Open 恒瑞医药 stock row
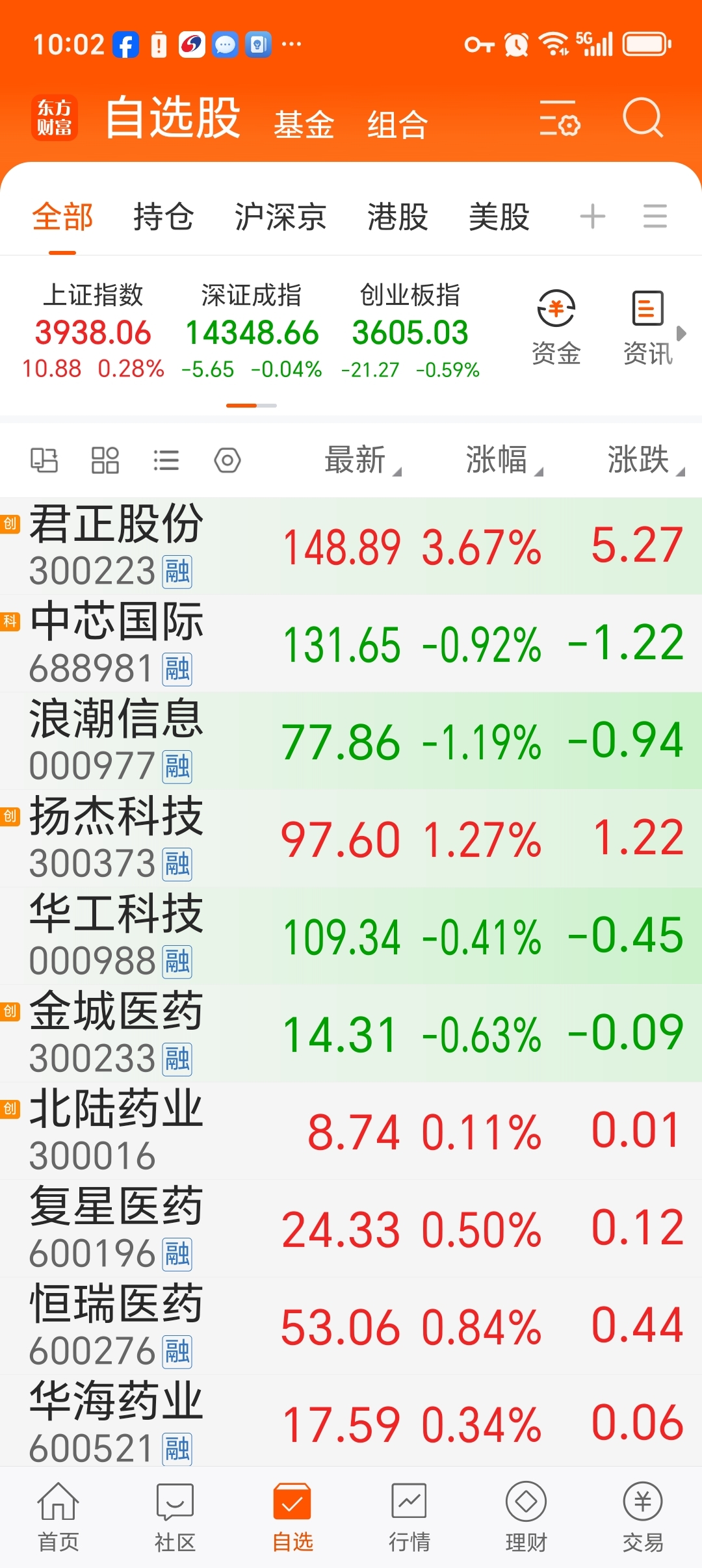Screen dimensions: 702x1568 point(351,1326)
